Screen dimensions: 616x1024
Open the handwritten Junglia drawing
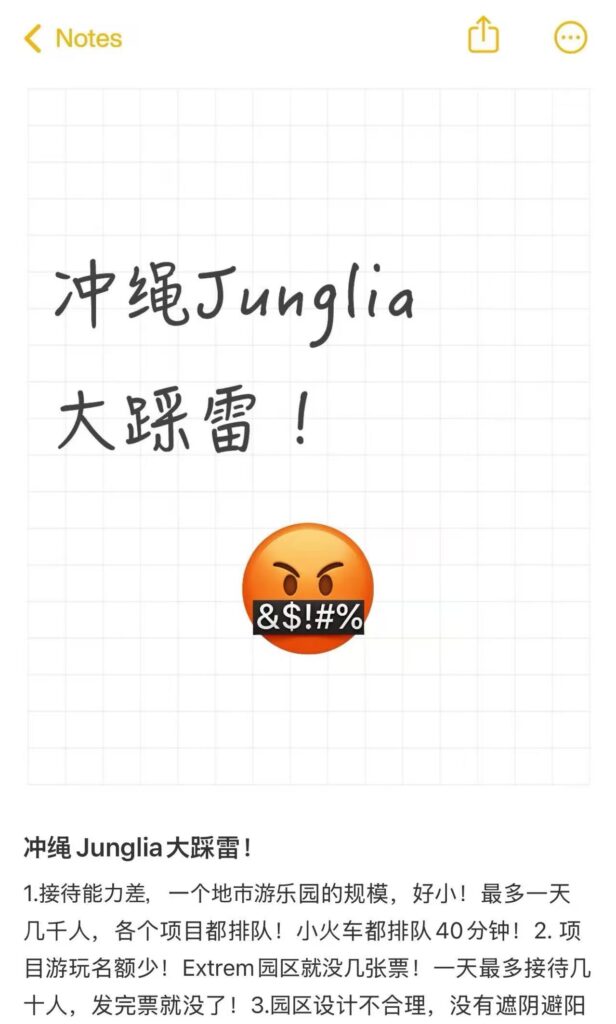point(307,436)
